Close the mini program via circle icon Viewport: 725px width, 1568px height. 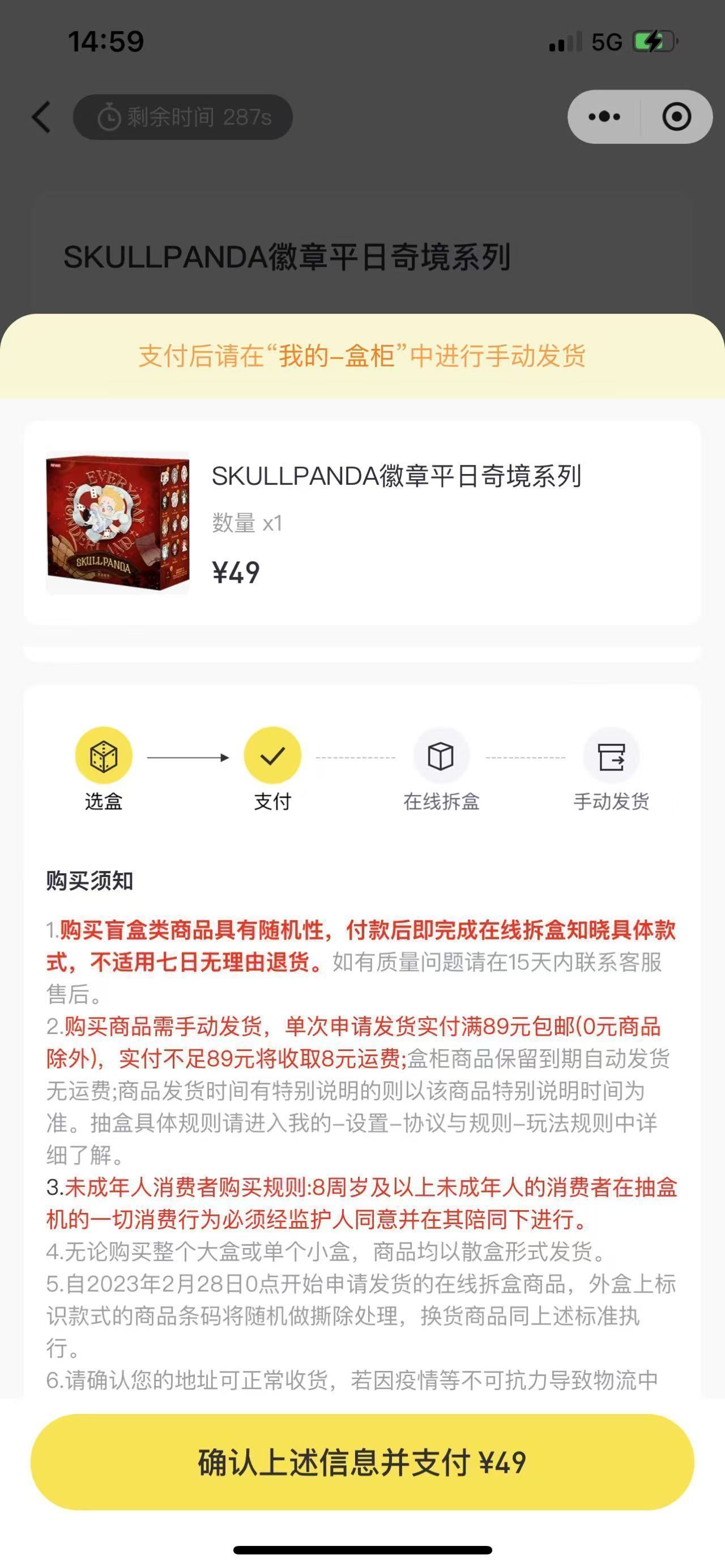click(676, 117)
